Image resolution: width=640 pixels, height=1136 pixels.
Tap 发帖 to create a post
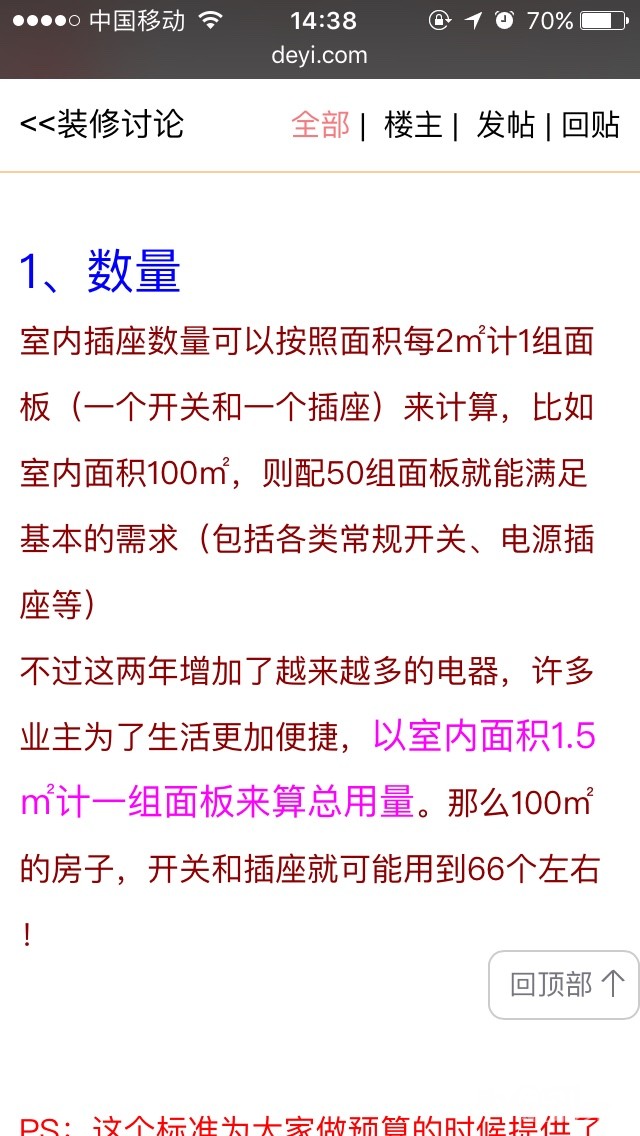(505, 125)
